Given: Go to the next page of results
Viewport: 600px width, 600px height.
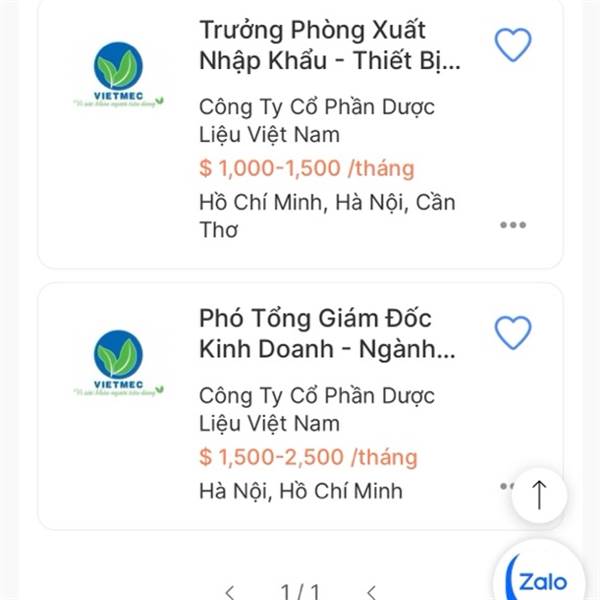Looking at the screenshot, I should [x=371, y=591].
